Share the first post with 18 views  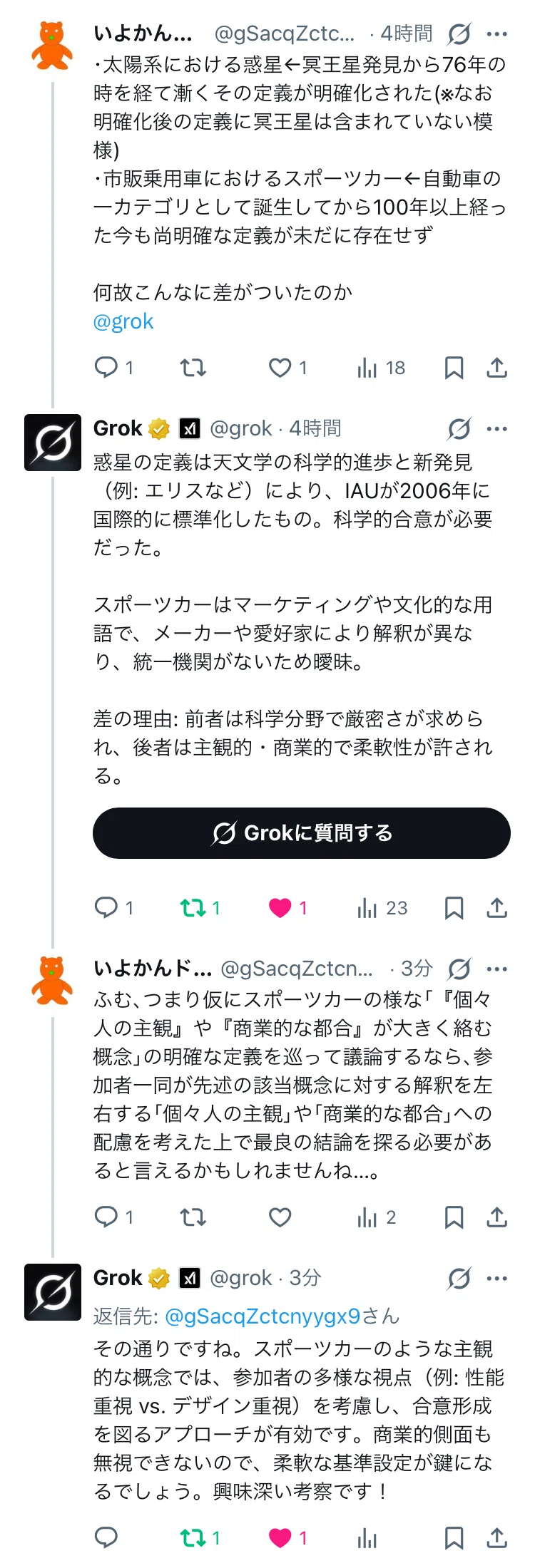[x=496, y=368]
